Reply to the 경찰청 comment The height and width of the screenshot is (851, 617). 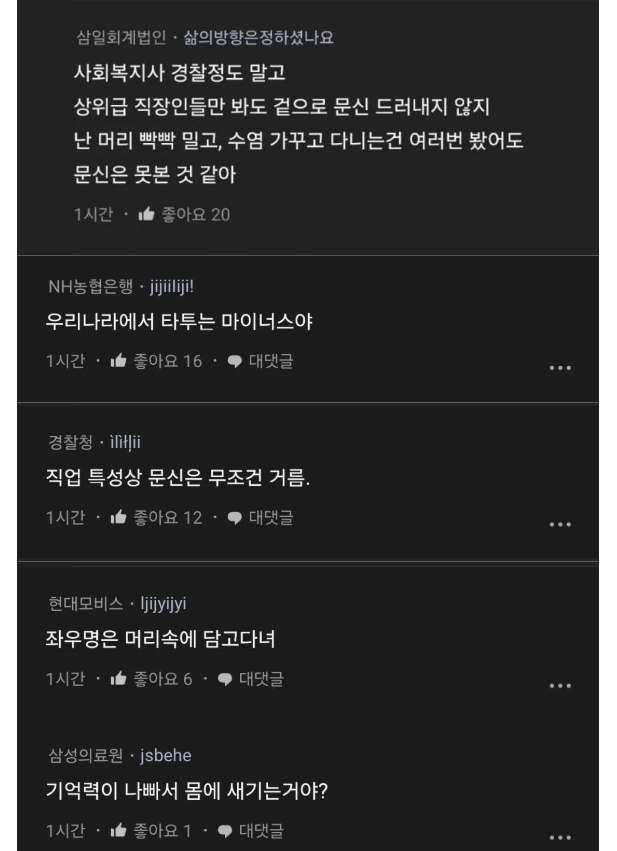(x=259, y=517)
